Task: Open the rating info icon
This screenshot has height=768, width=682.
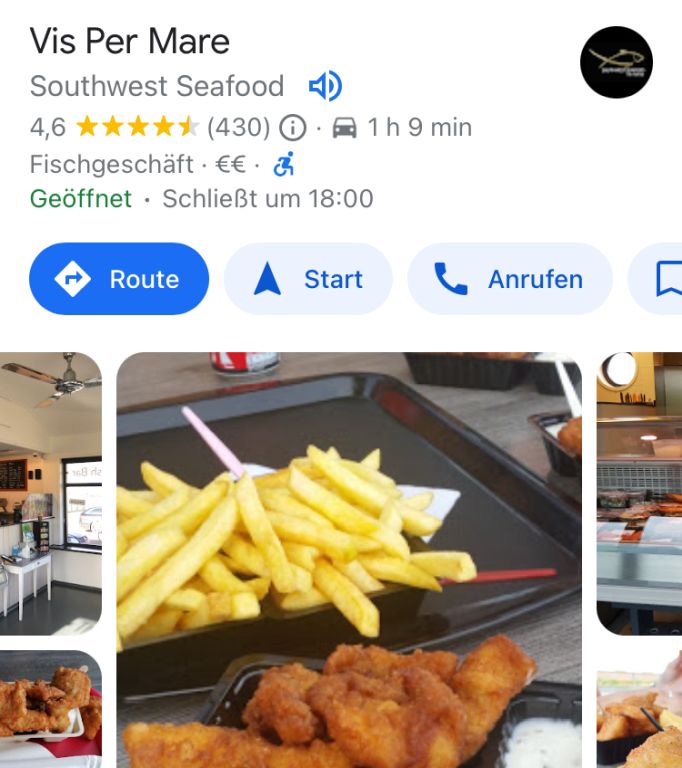Action: tap(292, 128)
